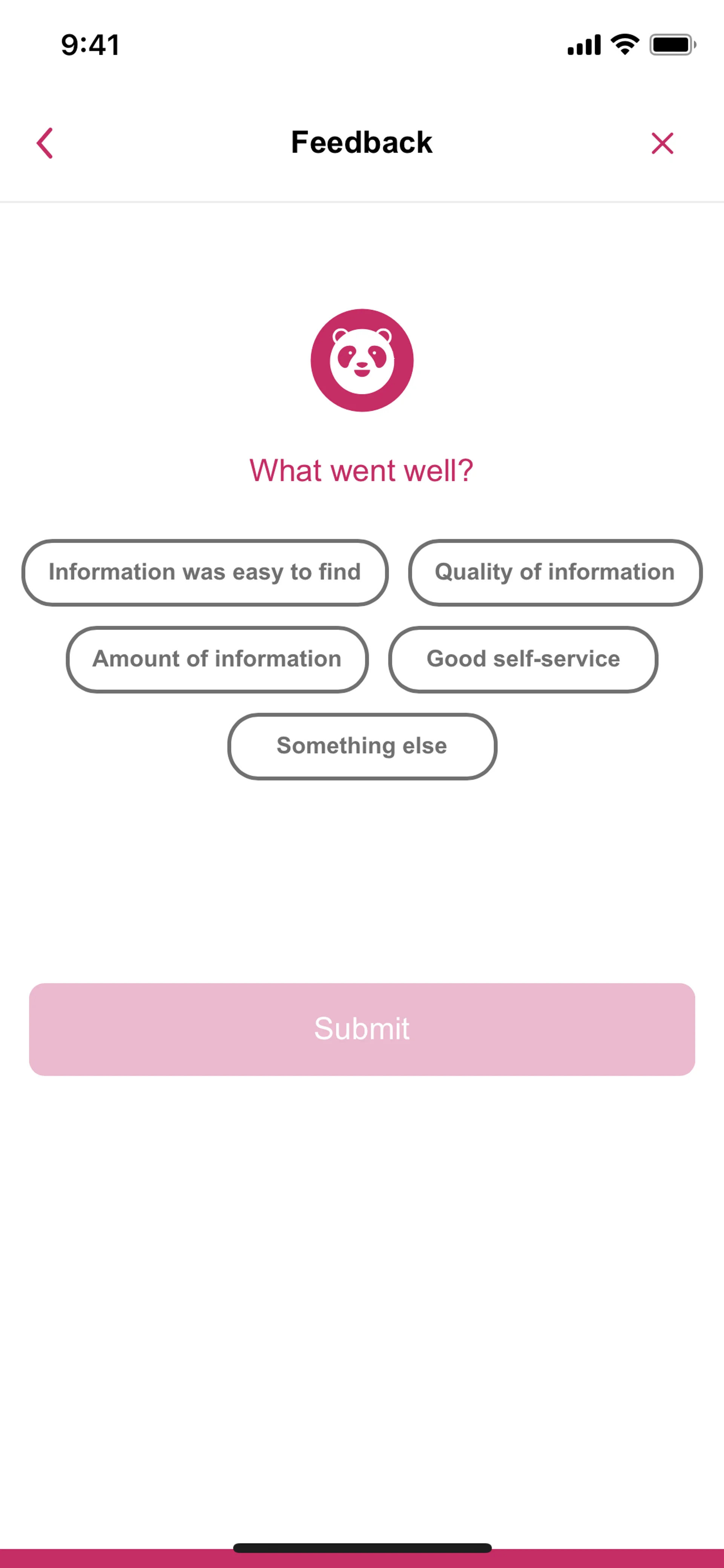Pick the 'Amount of information' chip
This screenshot has width=724, height=1568.
(217, 659)
